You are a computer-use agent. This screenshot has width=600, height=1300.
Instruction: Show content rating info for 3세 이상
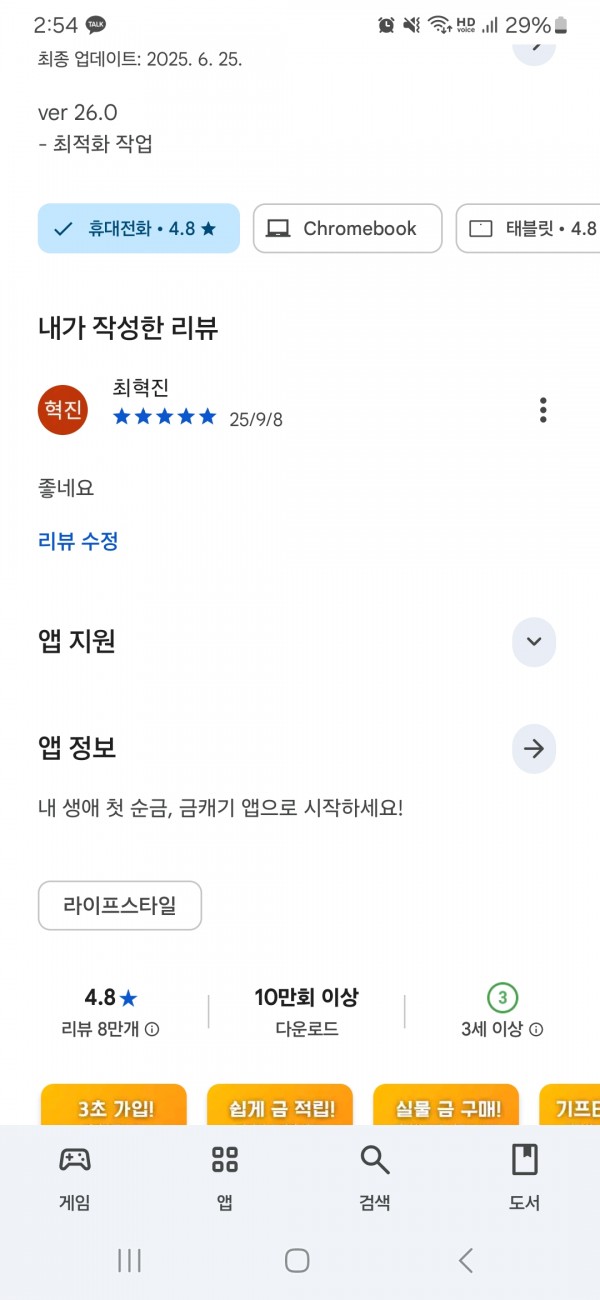(x=536, y=1029)
